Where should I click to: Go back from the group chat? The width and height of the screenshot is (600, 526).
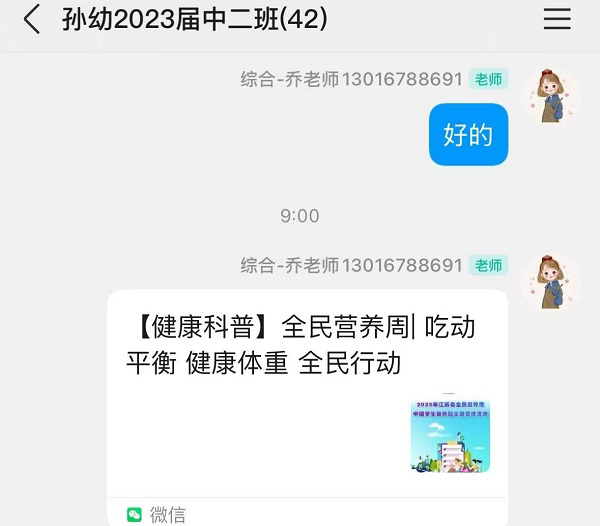32,19
